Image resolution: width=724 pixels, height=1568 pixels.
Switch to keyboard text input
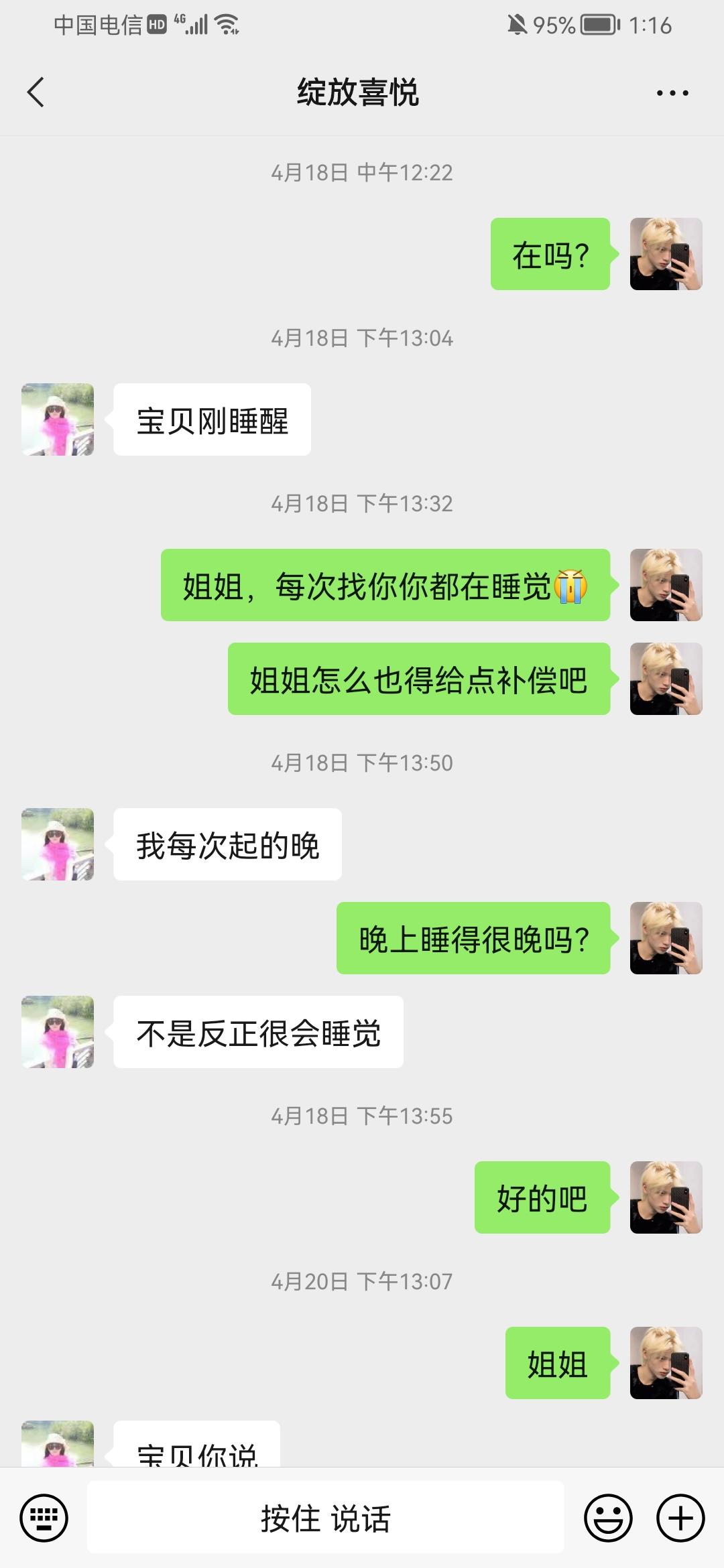[x=44, y=1518]
